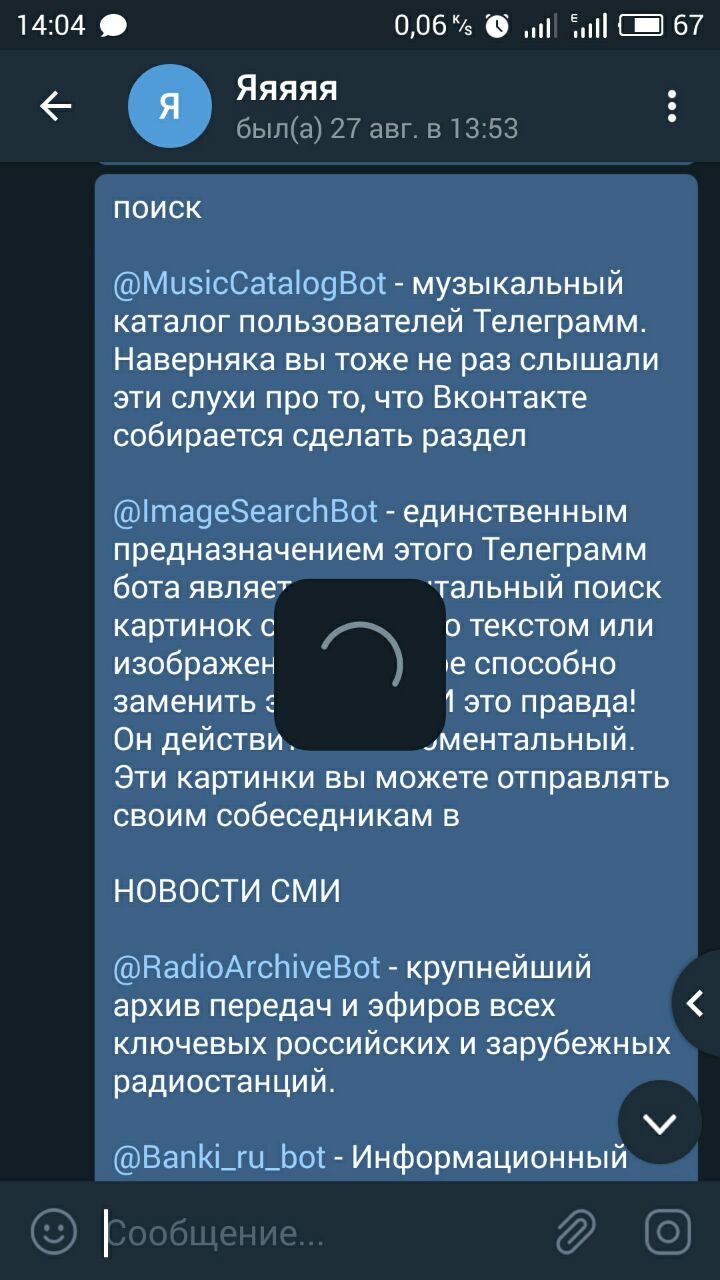Focus the Сообщение message field
Image resolution: width=720 pixels, height=1280 pixels.
coord(320,1234)
